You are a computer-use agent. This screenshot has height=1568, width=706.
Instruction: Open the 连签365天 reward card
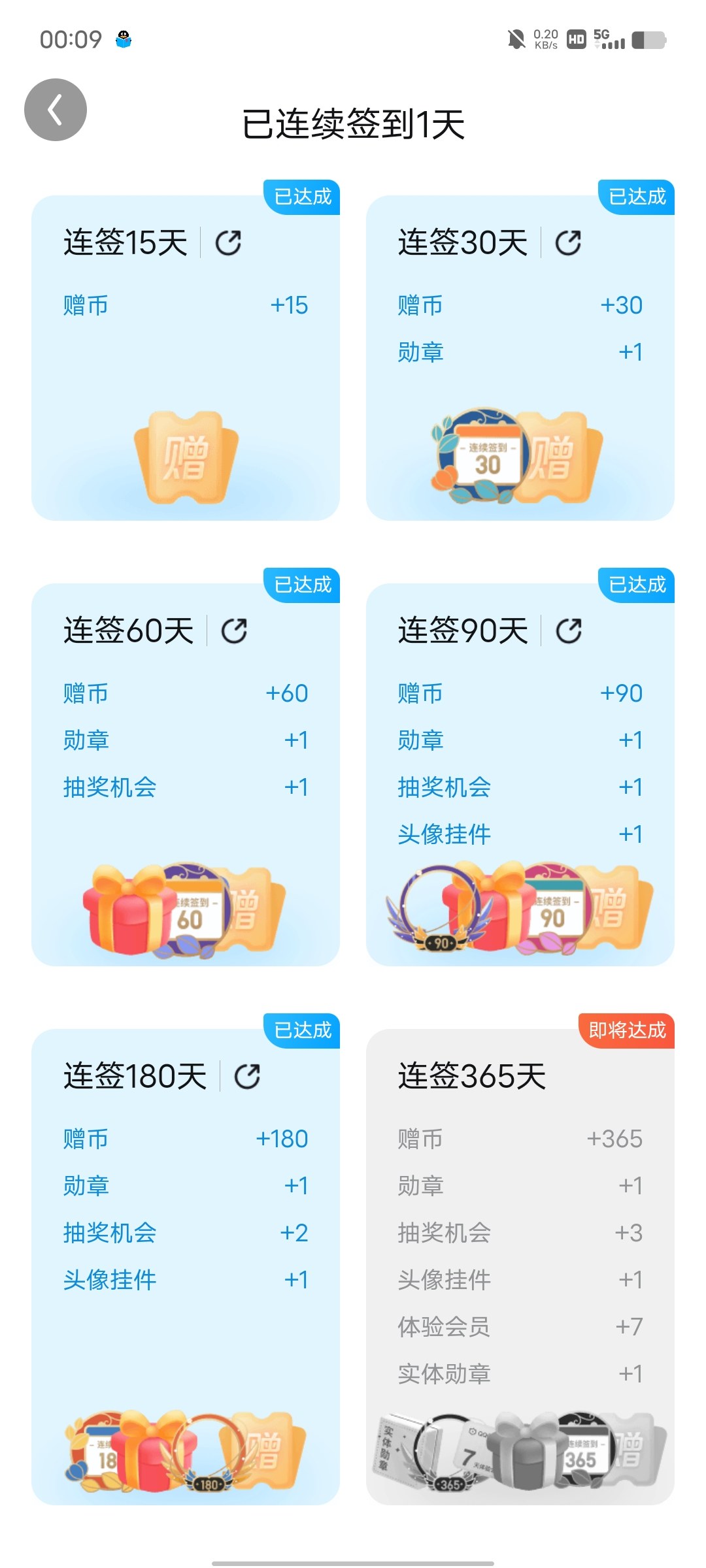(520, 1267)
